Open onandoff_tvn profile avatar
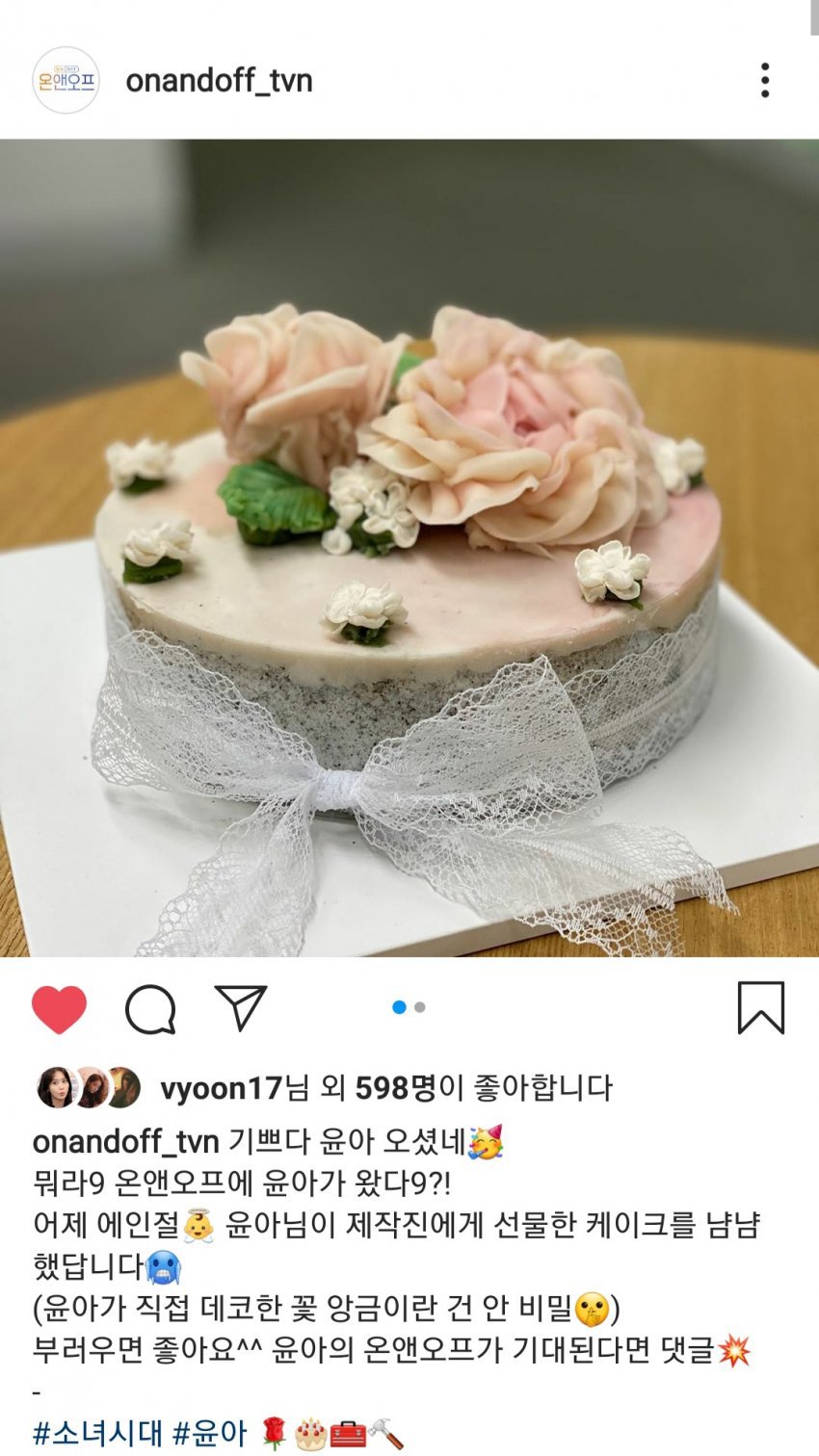This screenshot has width=819, height=1456. click(66, 81)
